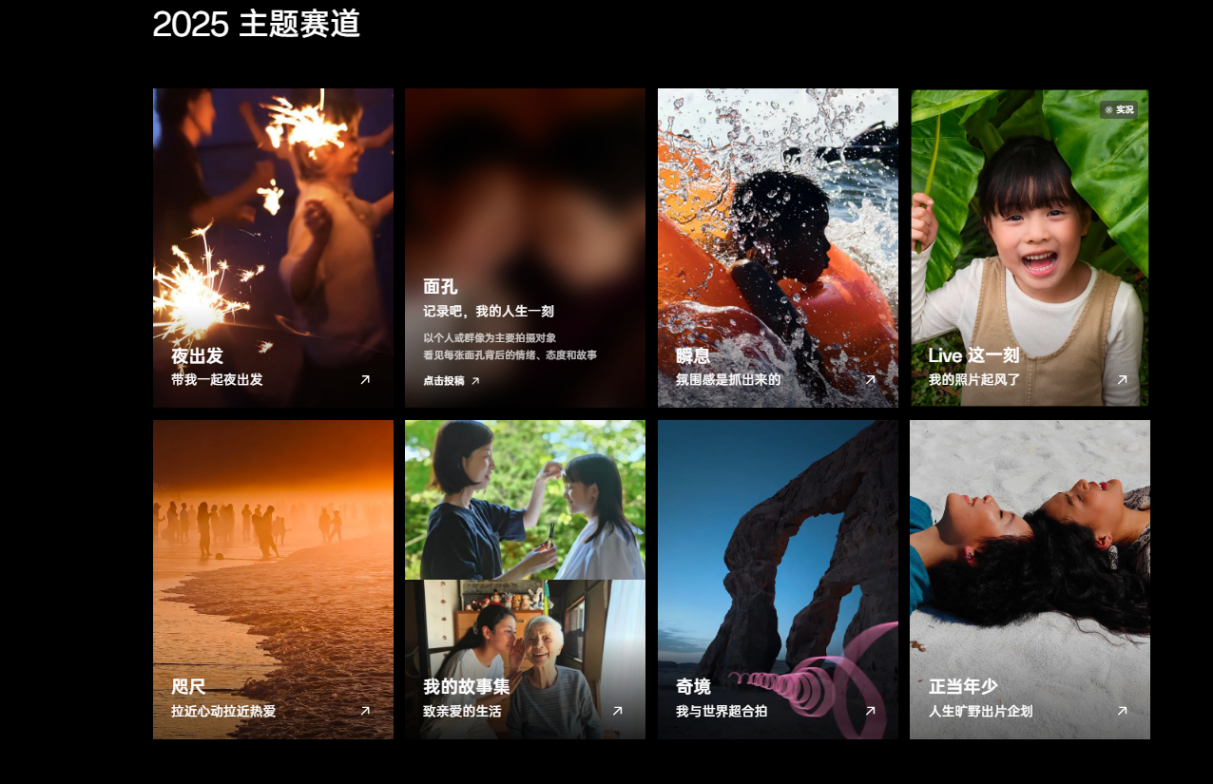Open the 瞬息 theme card
1213x784 pixels.
(x=777, y=247)
